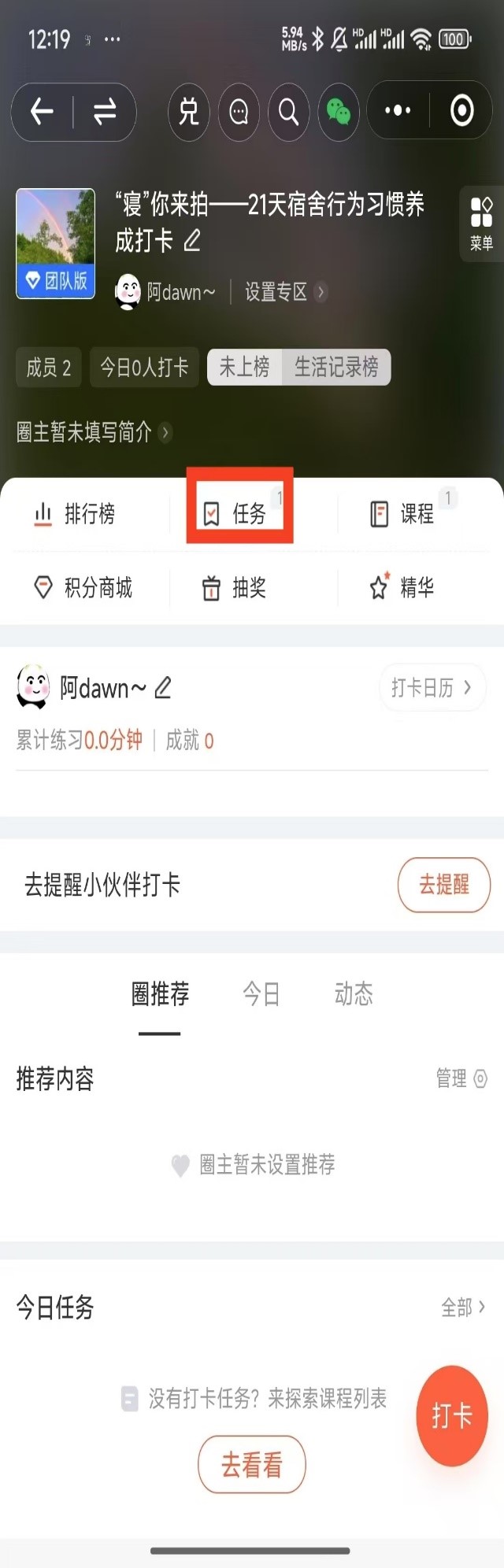Switch to the 动态 tab

click(353, 994)
